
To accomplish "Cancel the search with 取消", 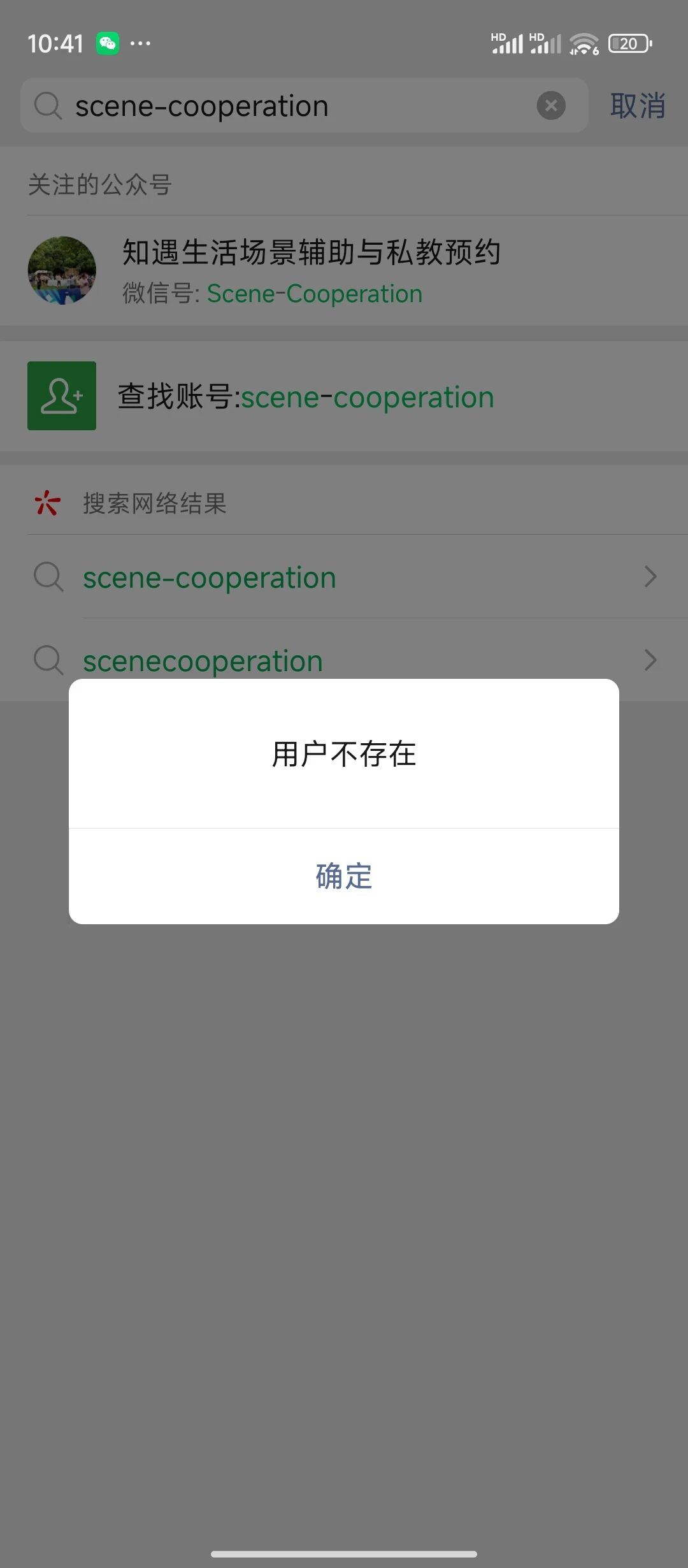I will 638,105.
